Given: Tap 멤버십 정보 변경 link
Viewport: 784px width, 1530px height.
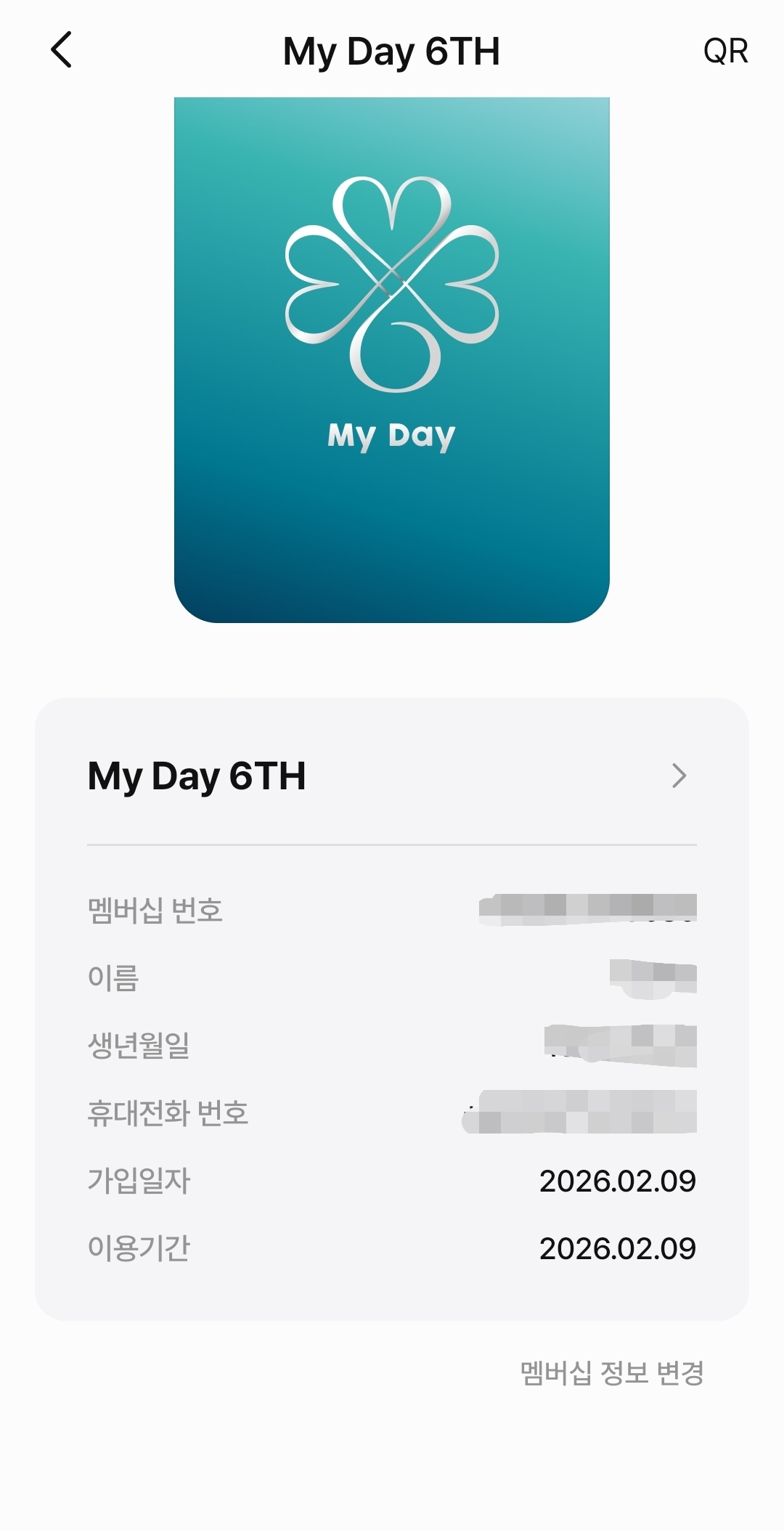Looking at the screenshot, I should click(x=612, y=1372).
